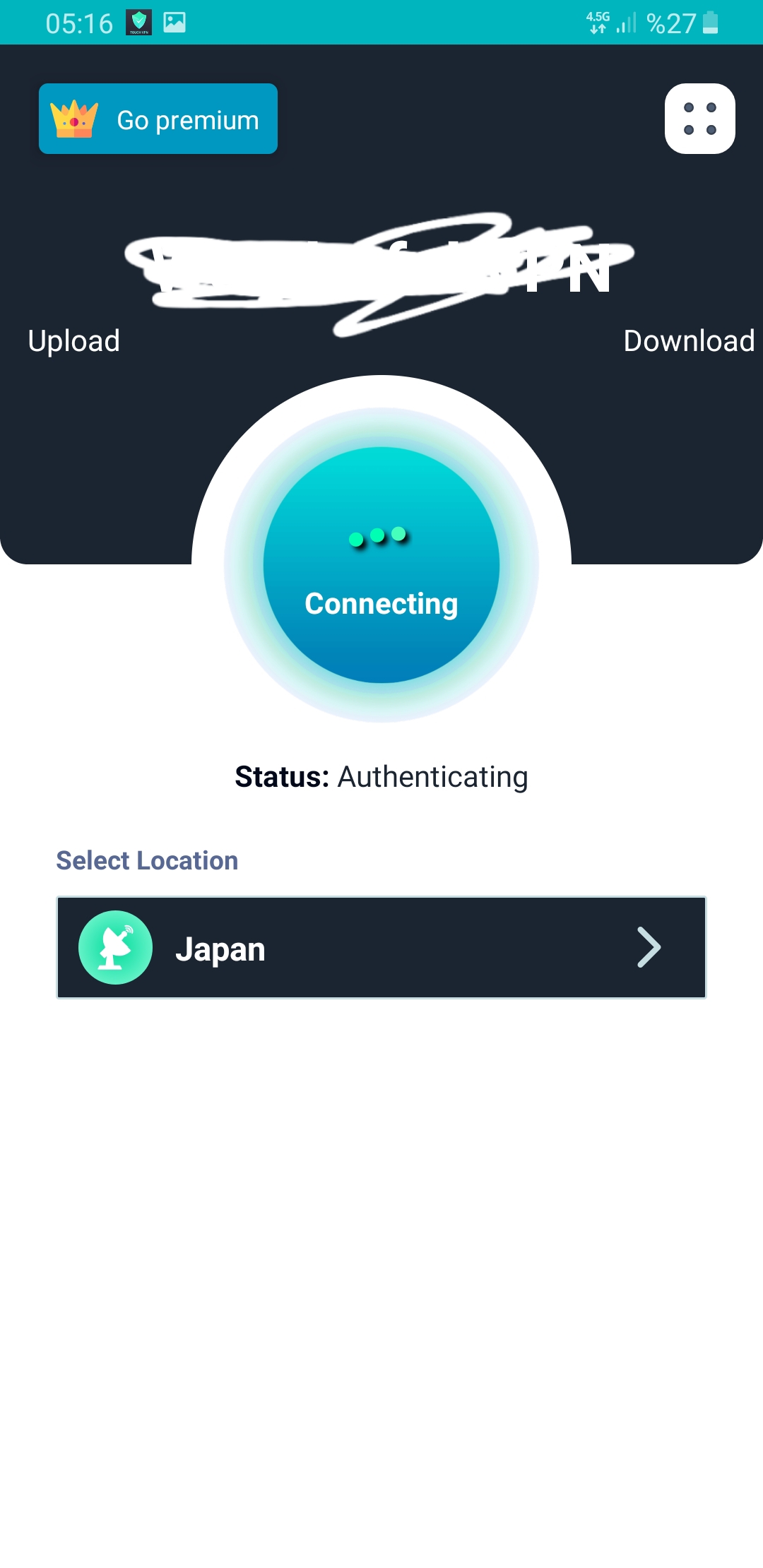Image resolution: width=763 pixels, height=1568 pixels.
Task: Open the Japan location selector
Action: click(381, 948)
